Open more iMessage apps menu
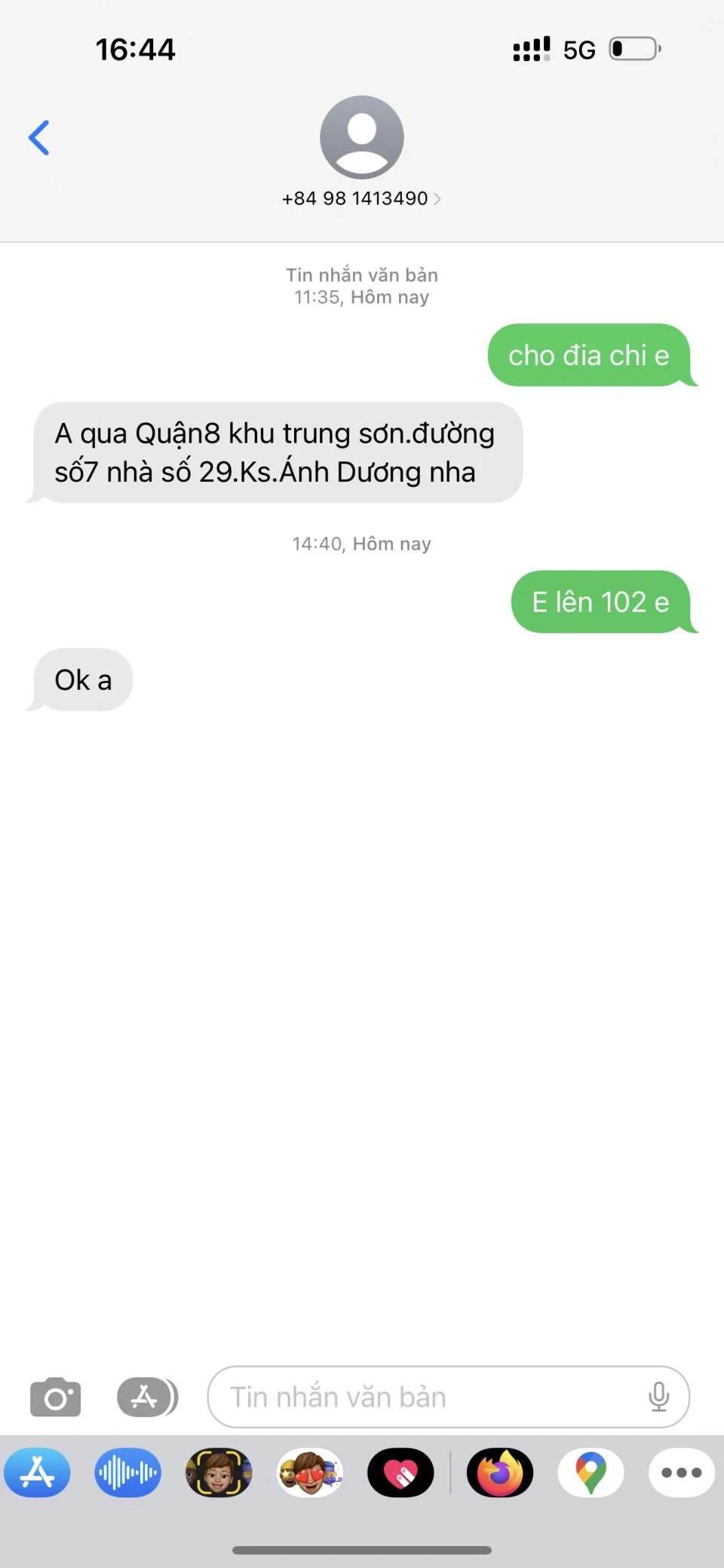Screen dimensions: 724x1568 (x=681, y=1472)
